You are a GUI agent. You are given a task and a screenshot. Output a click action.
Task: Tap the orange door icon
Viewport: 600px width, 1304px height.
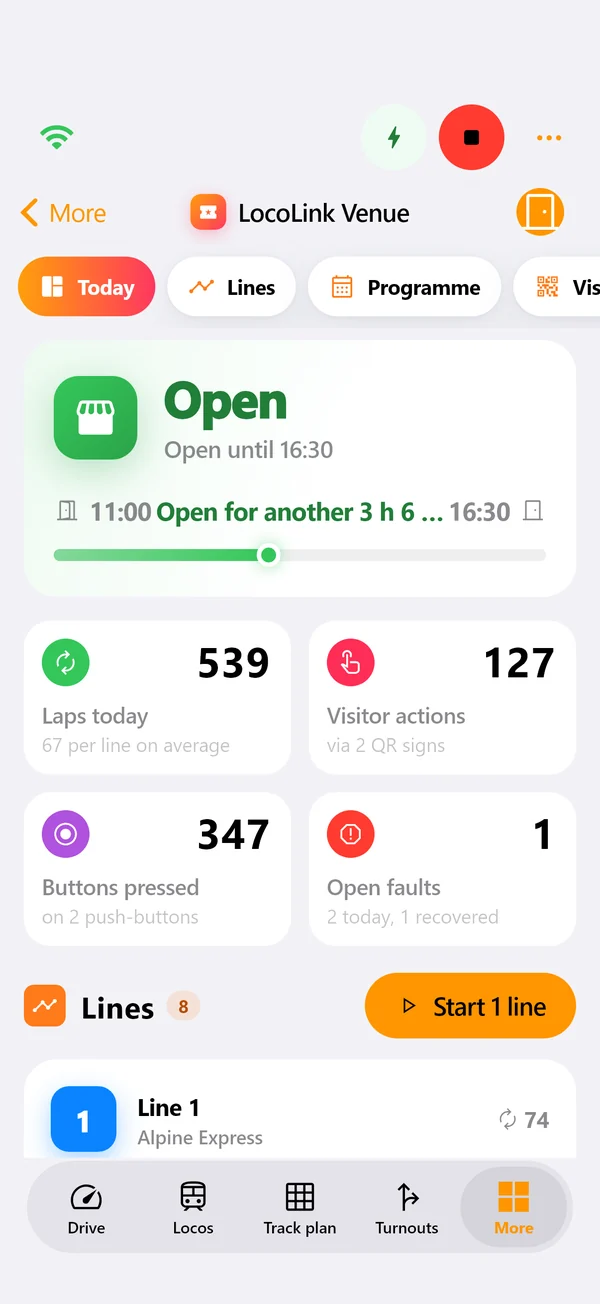pyautogui.click(x=540, y=212)
